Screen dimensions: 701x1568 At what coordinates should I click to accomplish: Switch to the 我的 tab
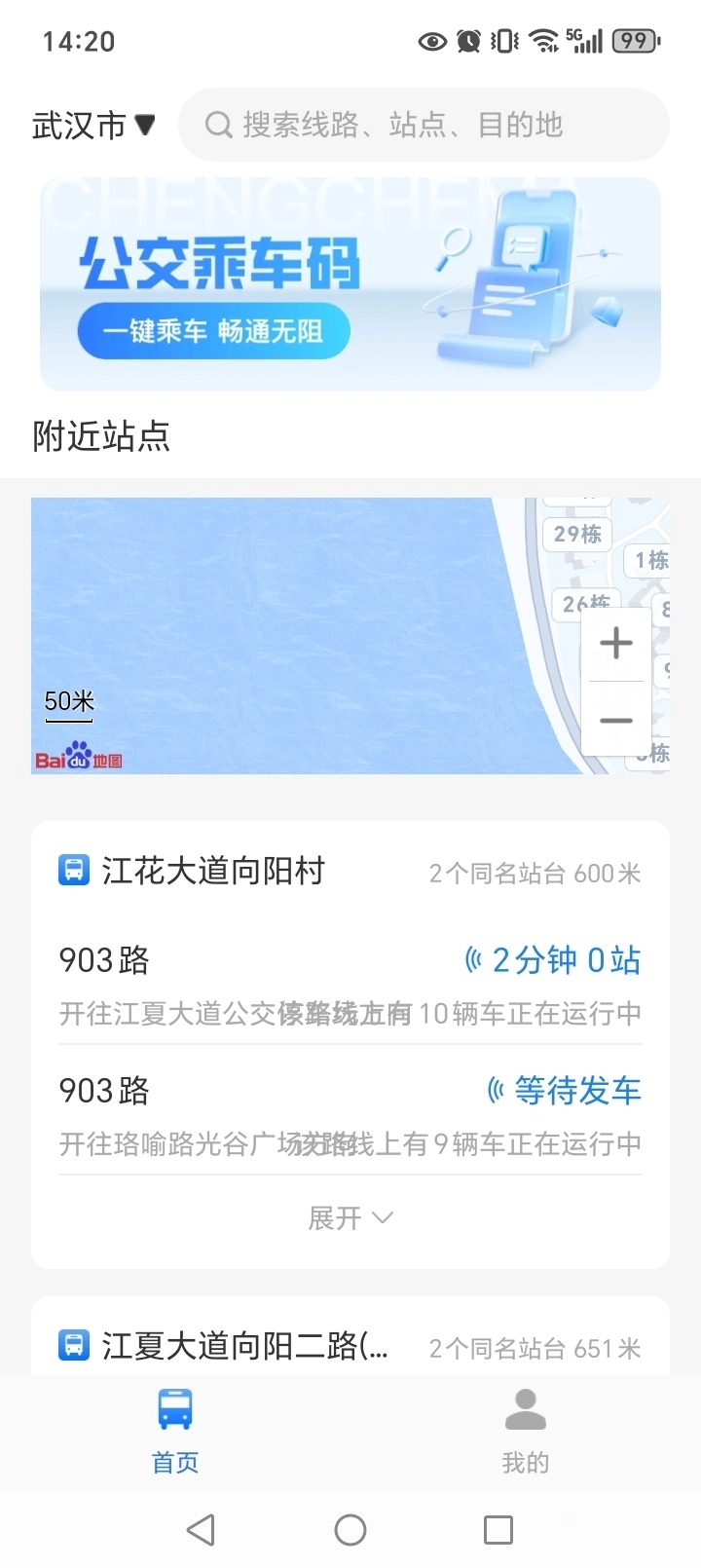pyautogui.click(x=525, y=1432)
